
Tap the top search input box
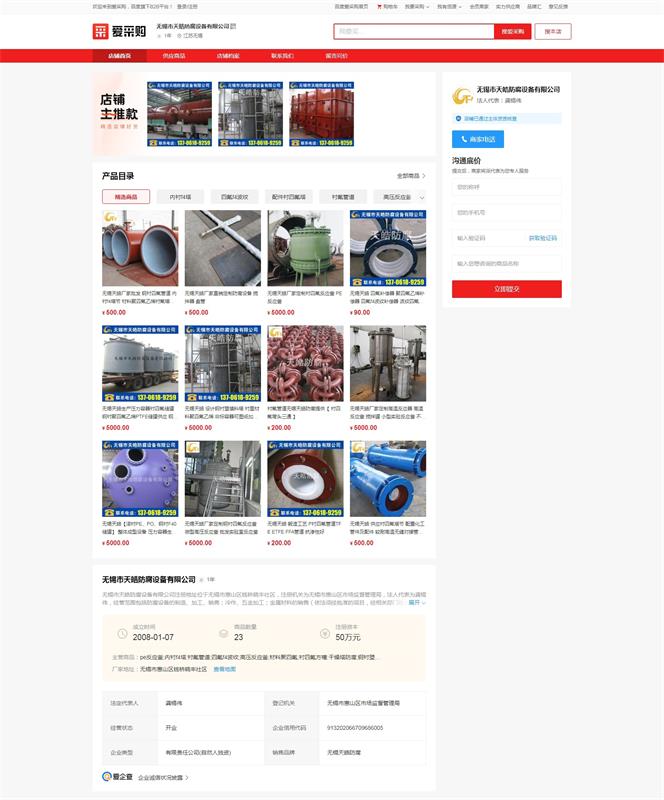click(x=414, y=31)
